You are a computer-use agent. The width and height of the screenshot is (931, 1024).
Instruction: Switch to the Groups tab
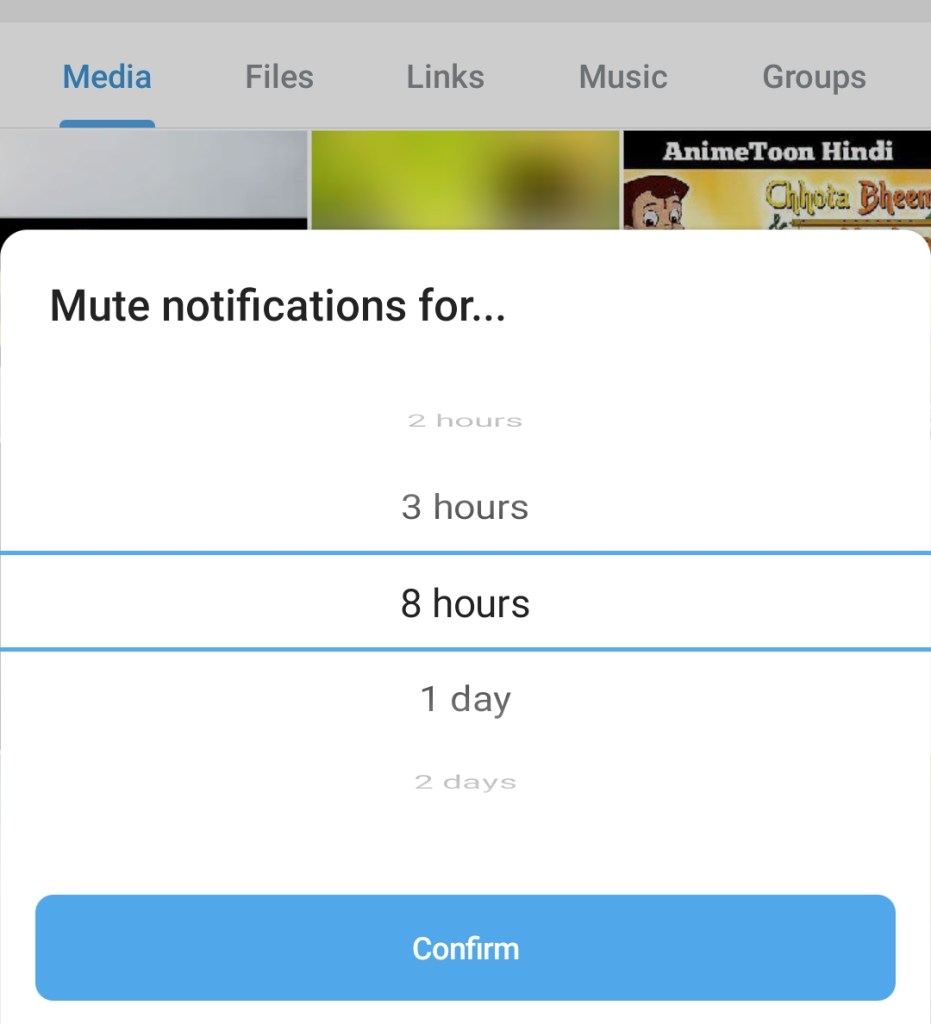click(x=814, y=77)
